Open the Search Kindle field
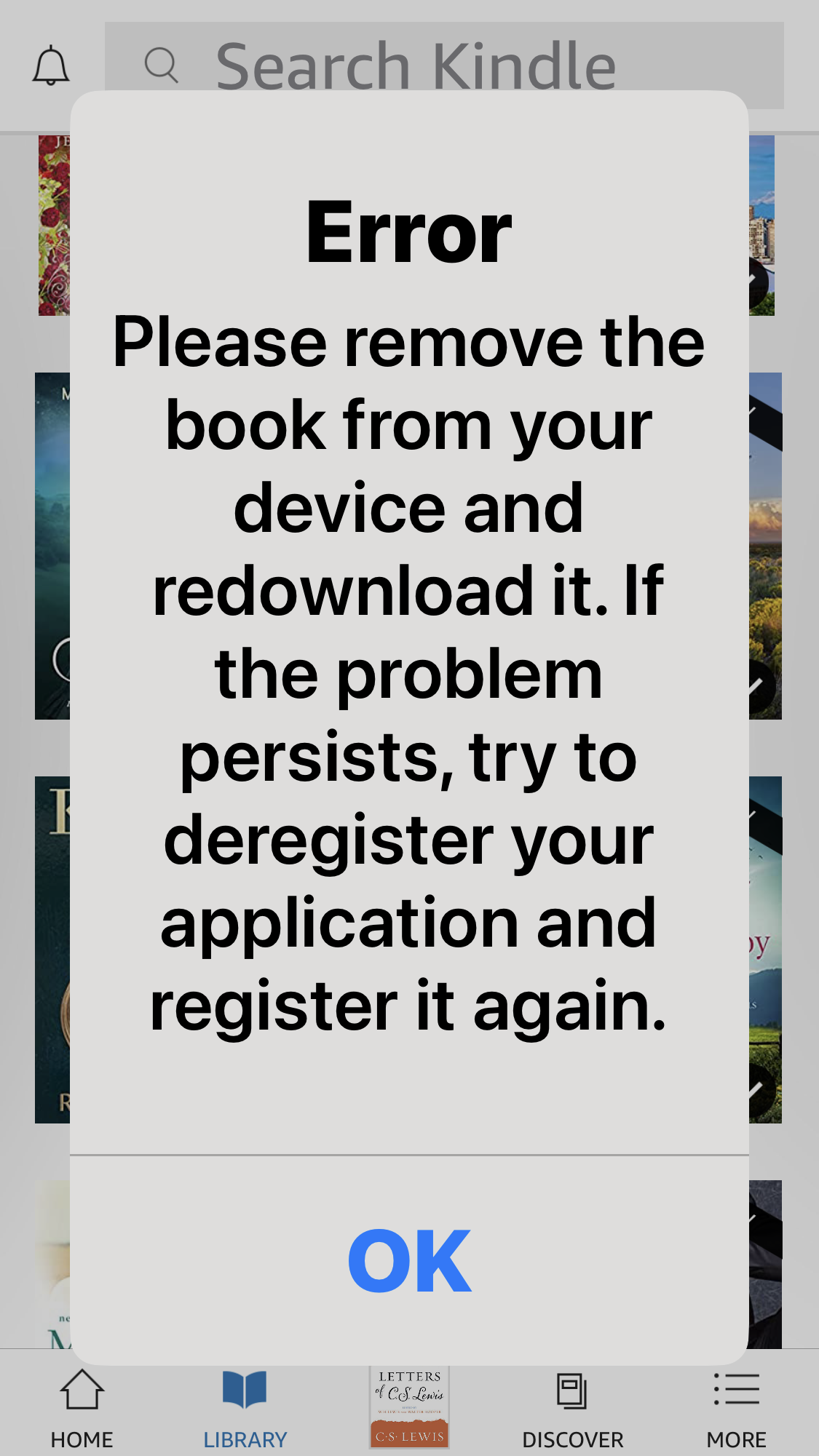This screenshot has height=1456, width=819. click(444, 65)
